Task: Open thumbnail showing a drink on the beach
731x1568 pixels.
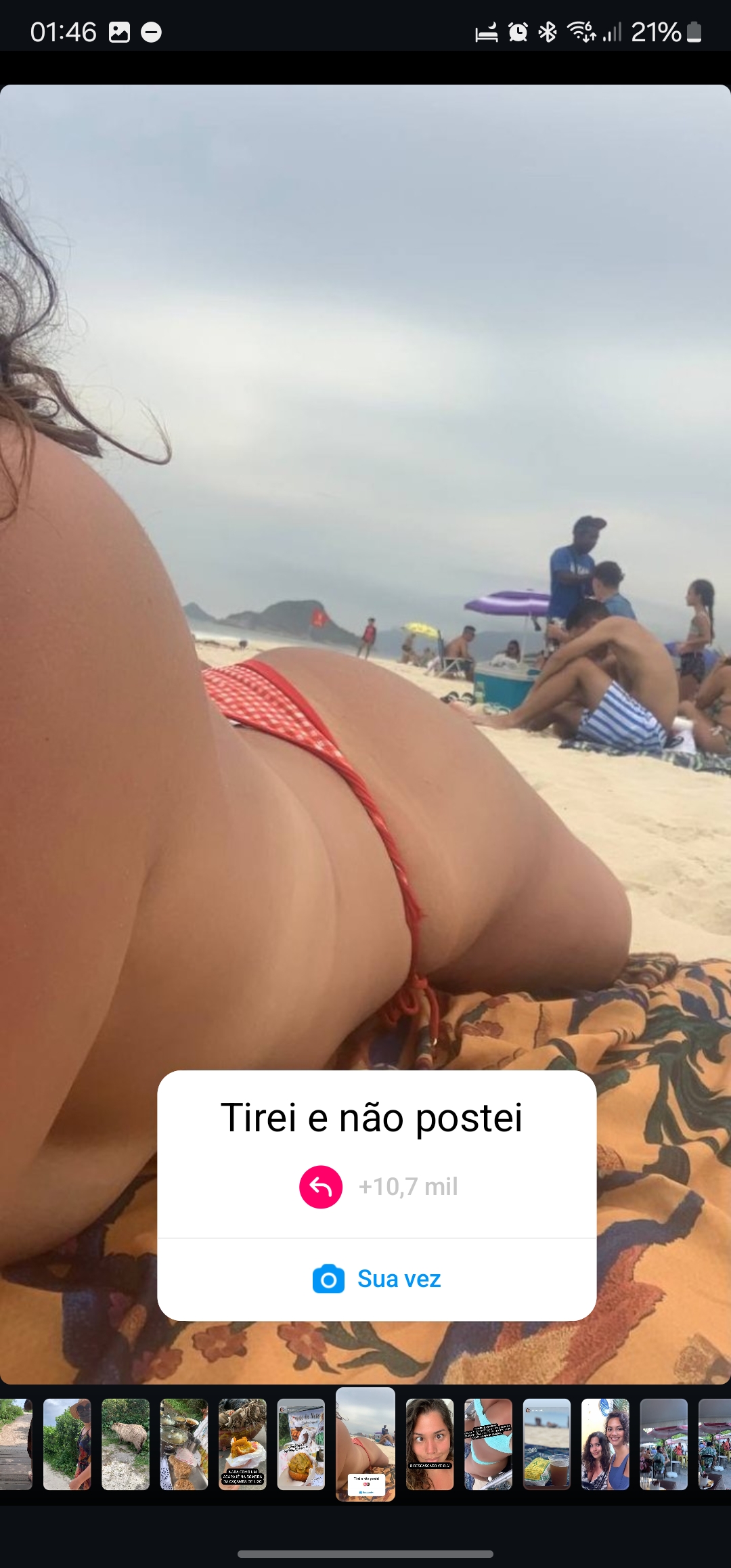Action: [x=547, y=1444]
